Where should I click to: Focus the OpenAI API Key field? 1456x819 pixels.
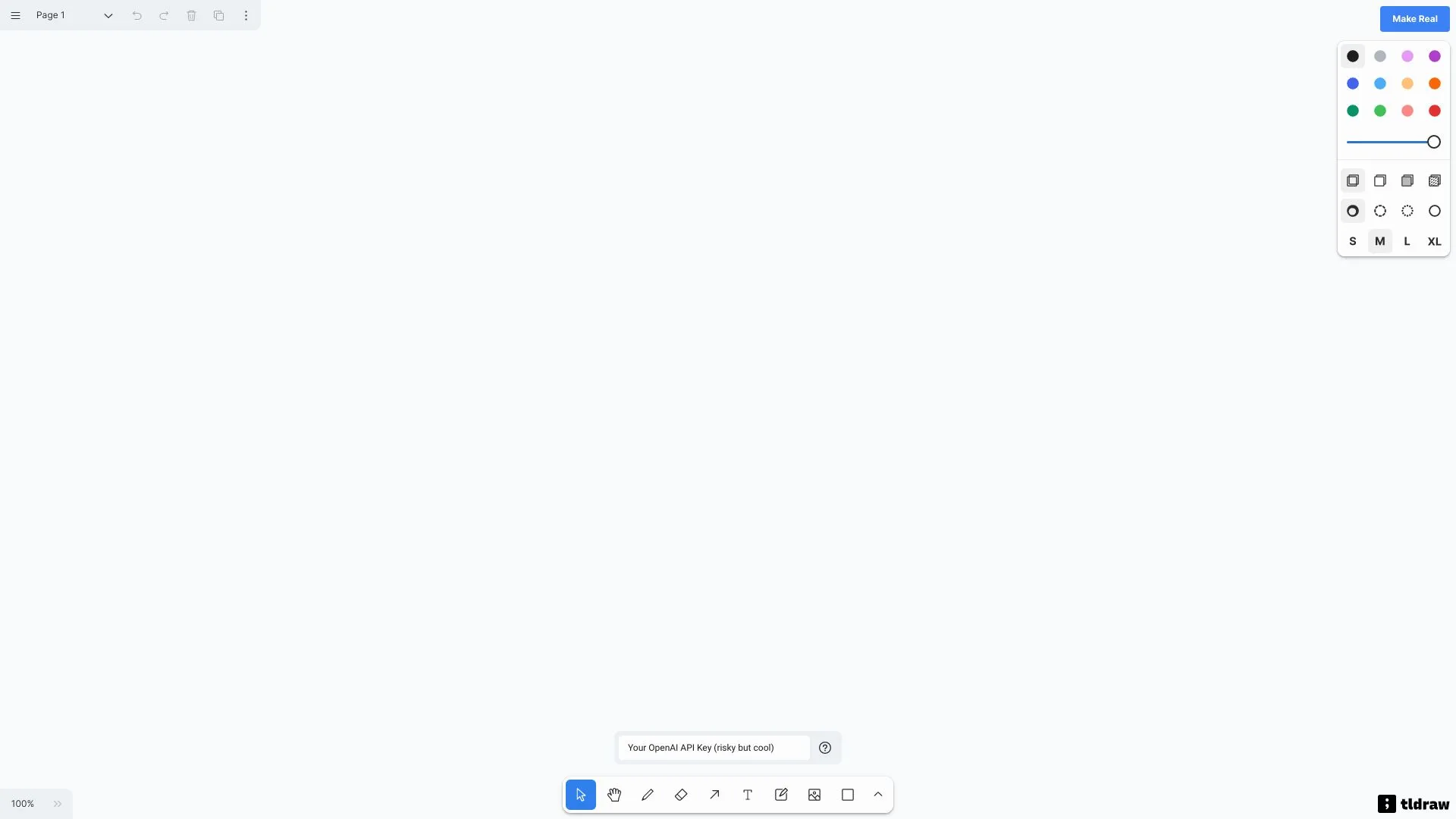[713, 748]
